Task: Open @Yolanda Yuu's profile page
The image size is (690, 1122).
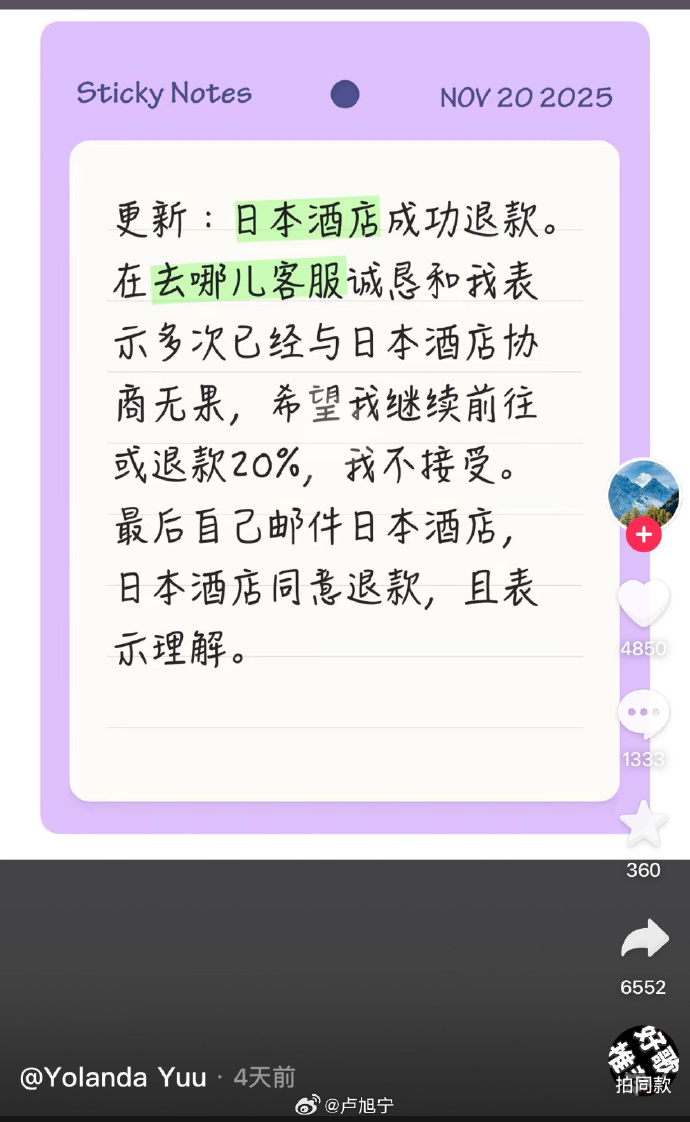Action: (x=113, y=1077)
